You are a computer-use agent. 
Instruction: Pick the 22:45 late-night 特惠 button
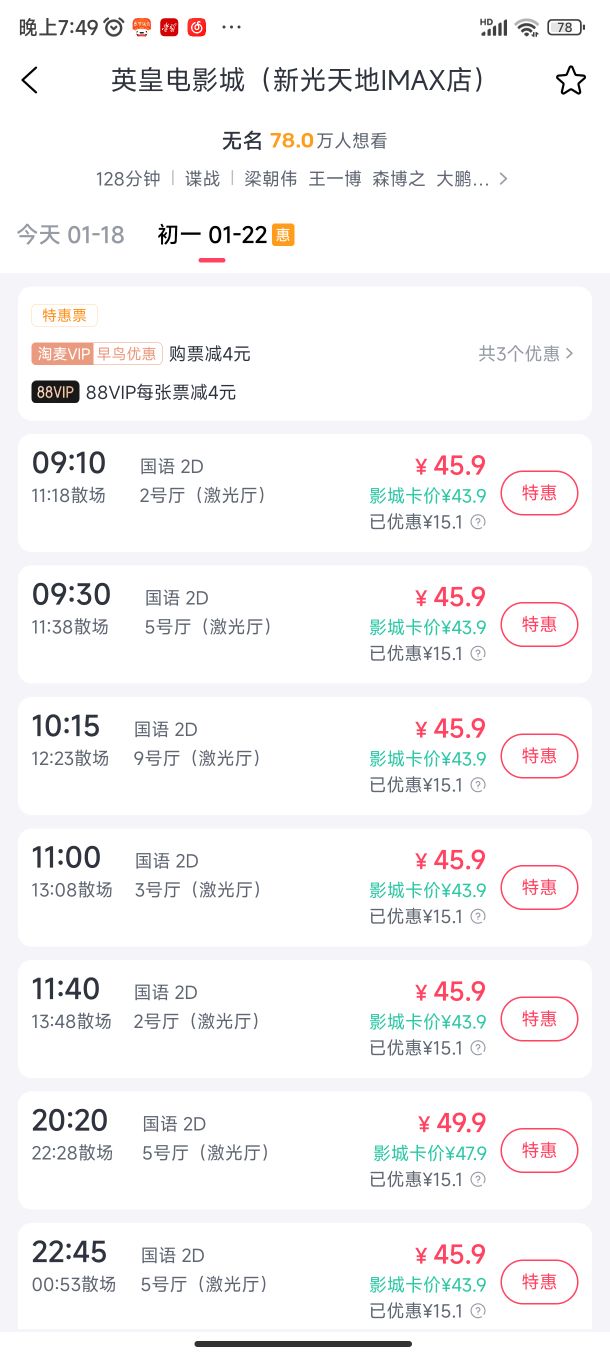(539, 1282)
